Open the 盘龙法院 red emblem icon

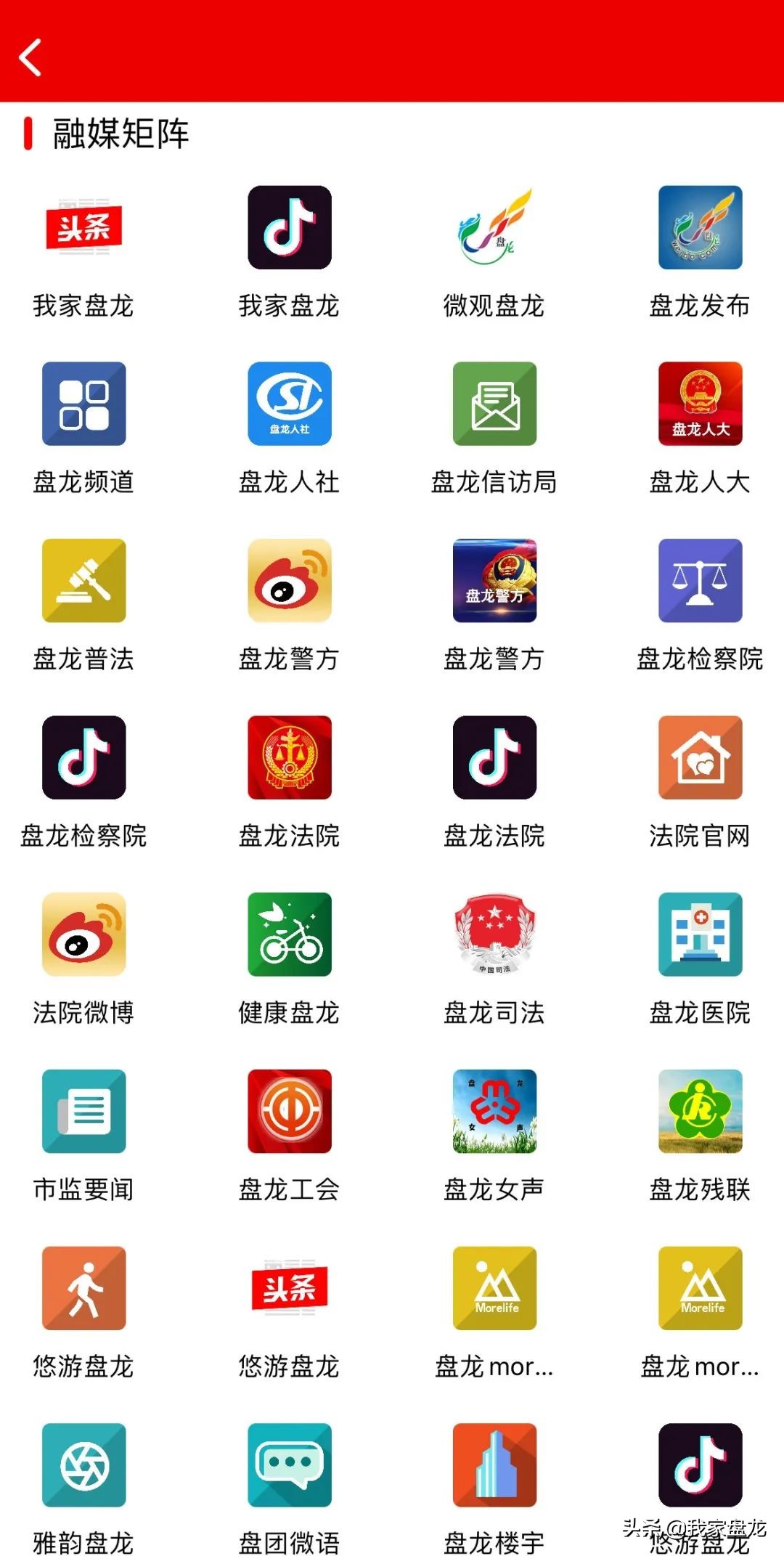point(290,757)
